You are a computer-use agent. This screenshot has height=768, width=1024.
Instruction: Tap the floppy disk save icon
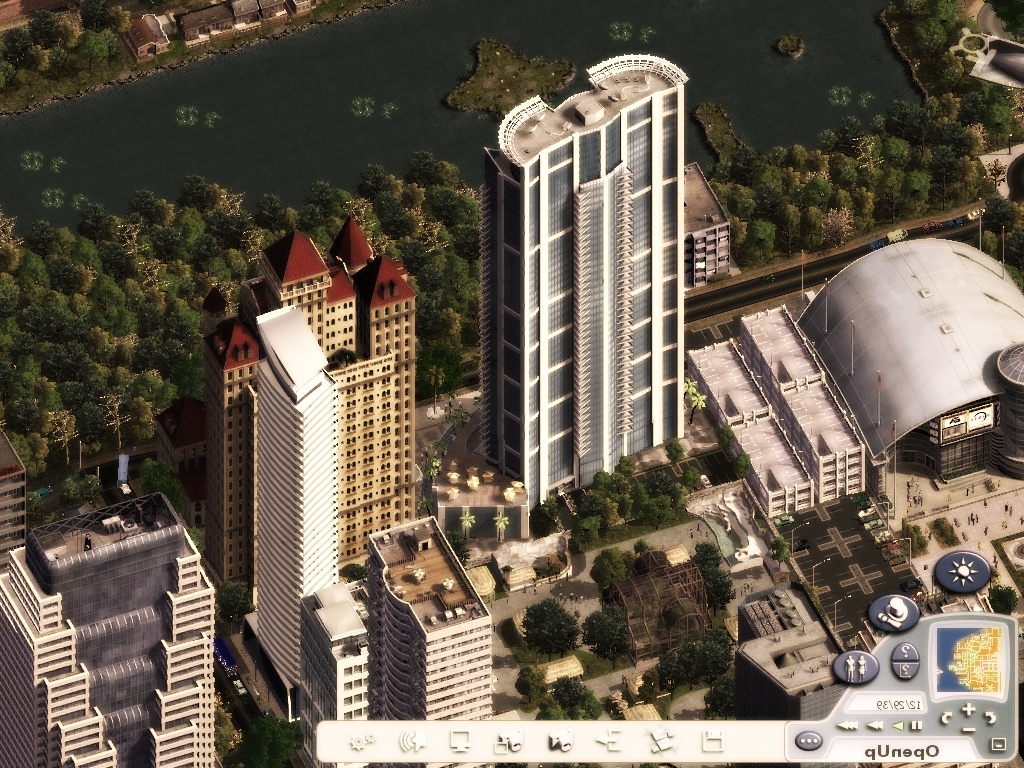coord(712,742)
